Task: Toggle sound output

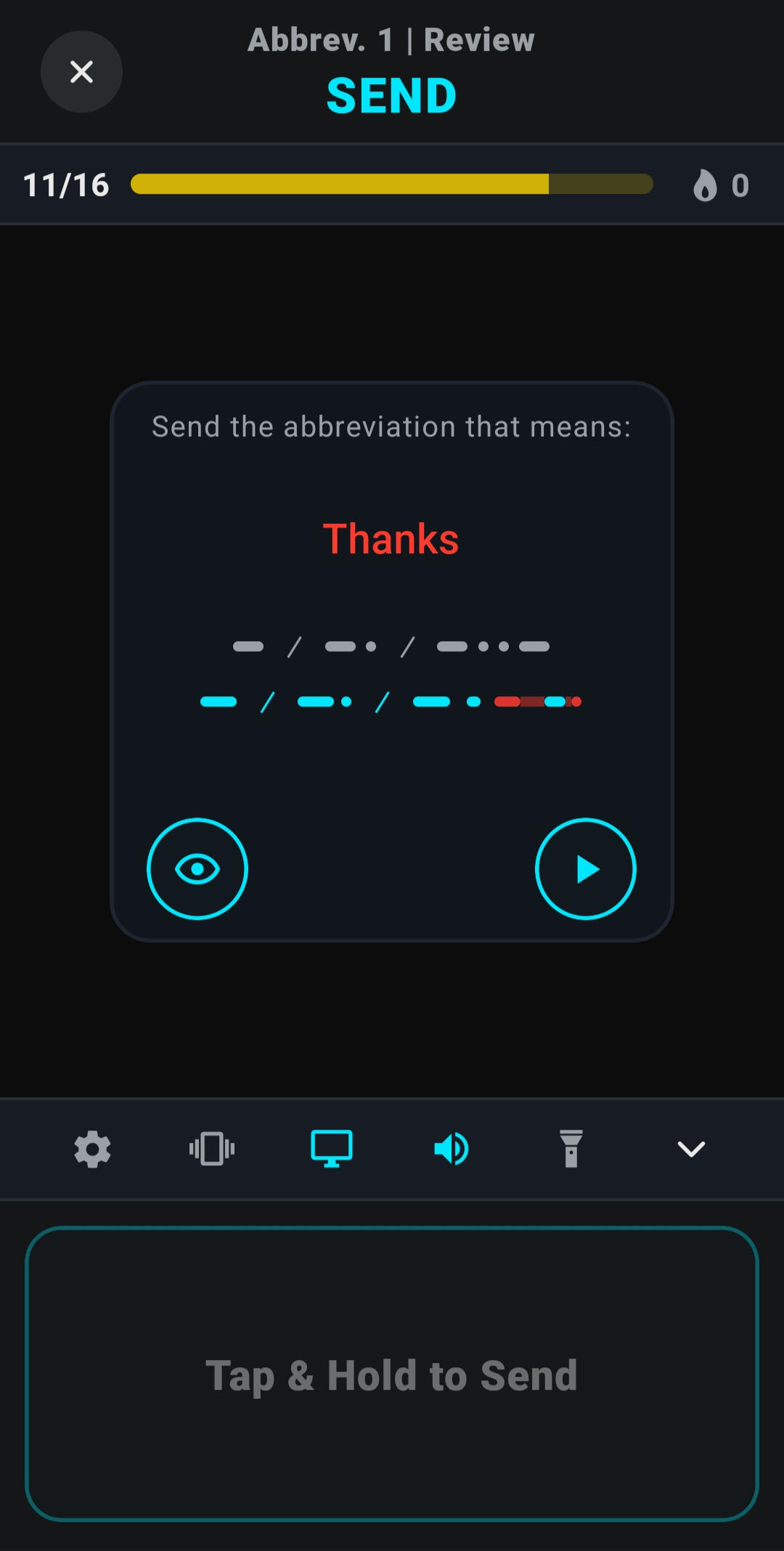Action: (452, 1149)
